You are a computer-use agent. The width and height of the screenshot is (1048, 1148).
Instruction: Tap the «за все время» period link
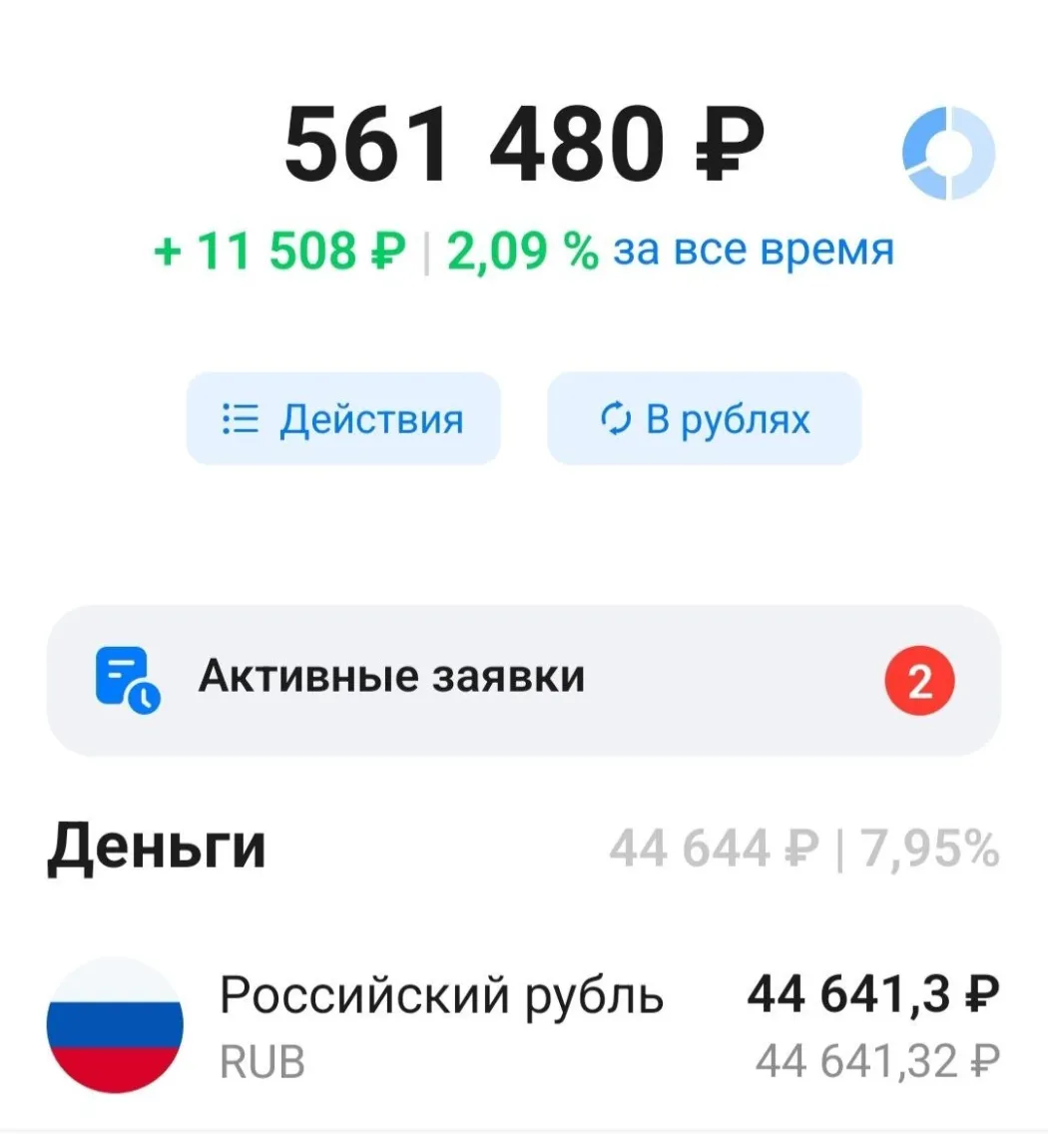(x=754, y=250)
